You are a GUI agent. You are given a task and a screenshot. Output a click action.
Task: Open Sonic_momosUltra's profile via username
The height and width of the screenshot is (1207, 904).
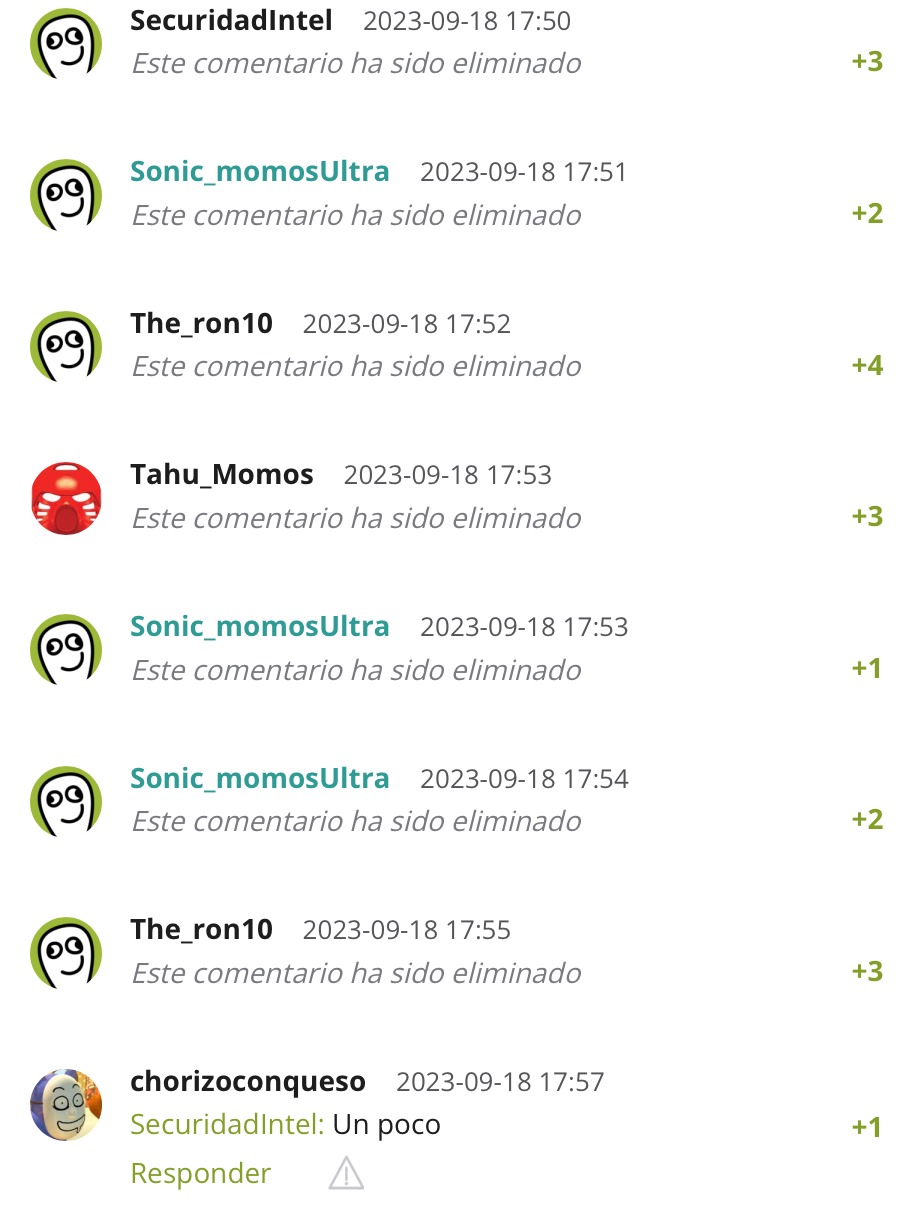coord(259,172)
